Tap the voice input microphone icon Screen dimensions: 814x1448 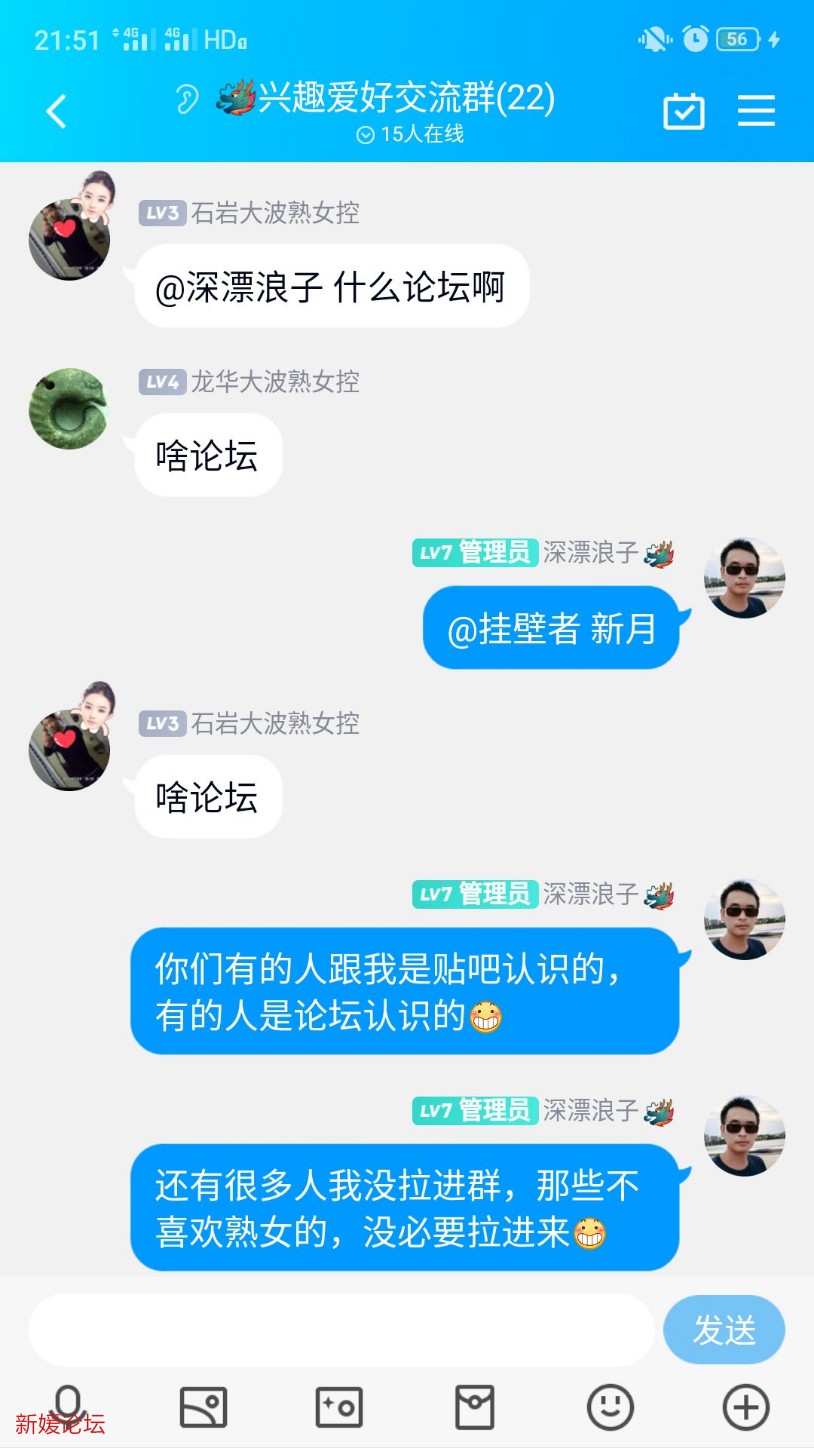[67, 1406]
